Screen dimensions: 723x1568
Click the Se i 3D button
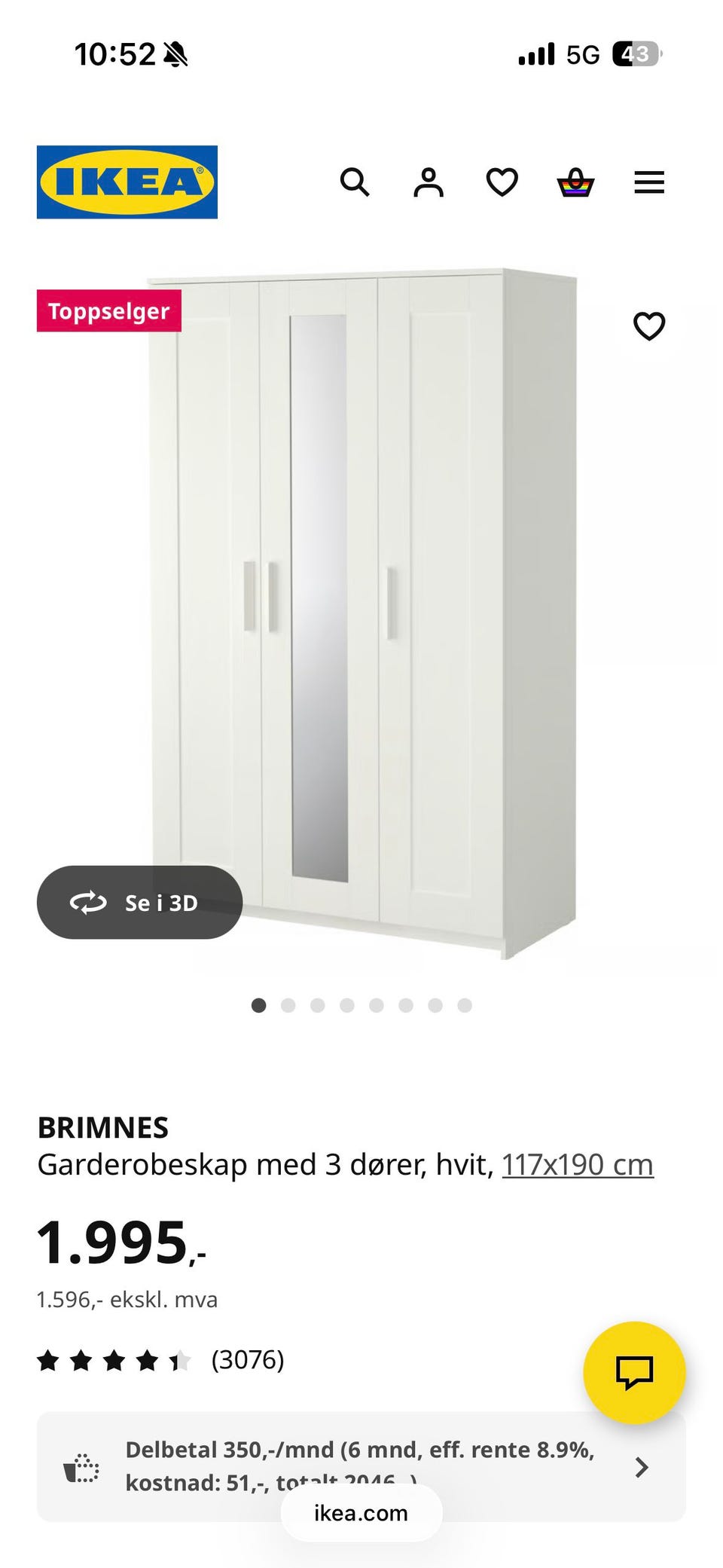pyautogui.click(x=139, y=903)
